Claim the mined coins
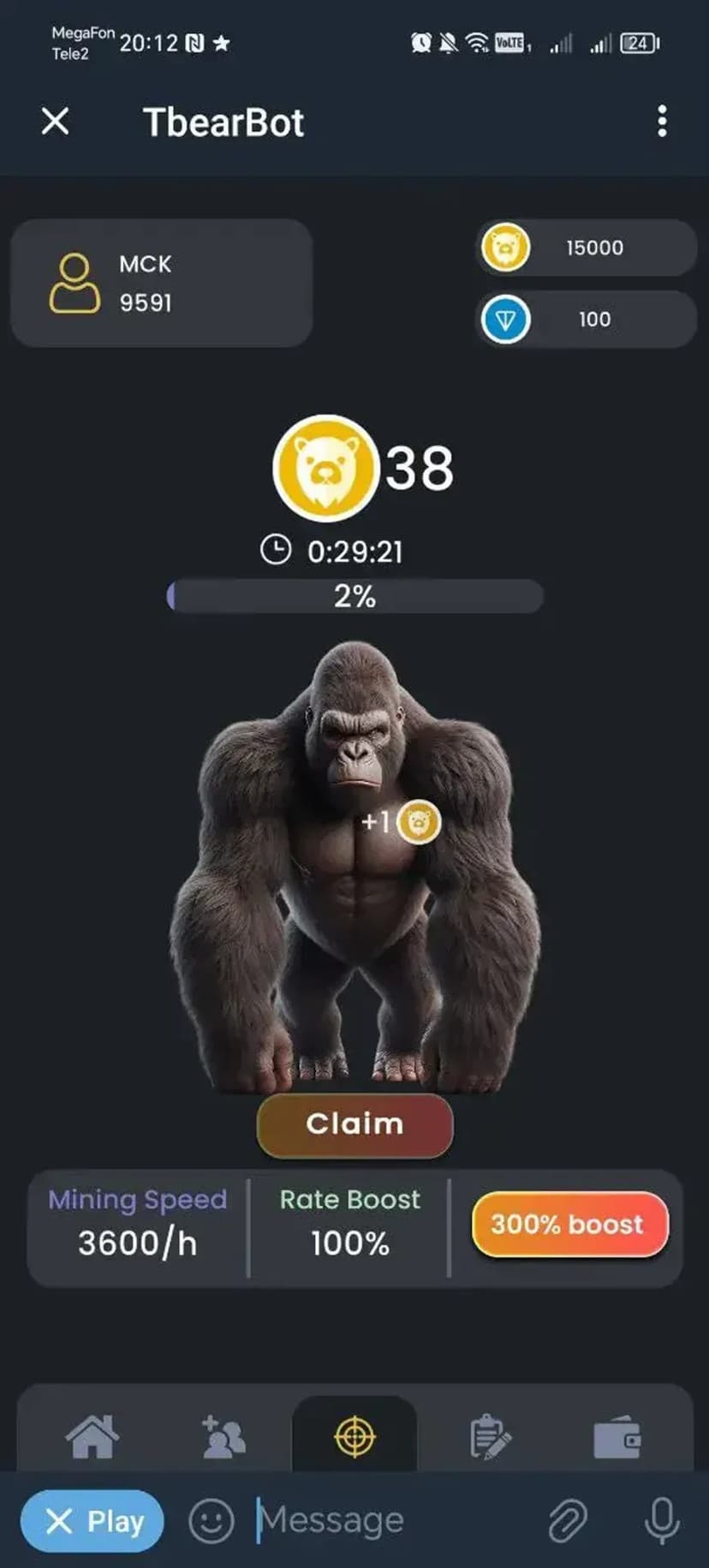709x1568 pixels. coord(354,1124)
